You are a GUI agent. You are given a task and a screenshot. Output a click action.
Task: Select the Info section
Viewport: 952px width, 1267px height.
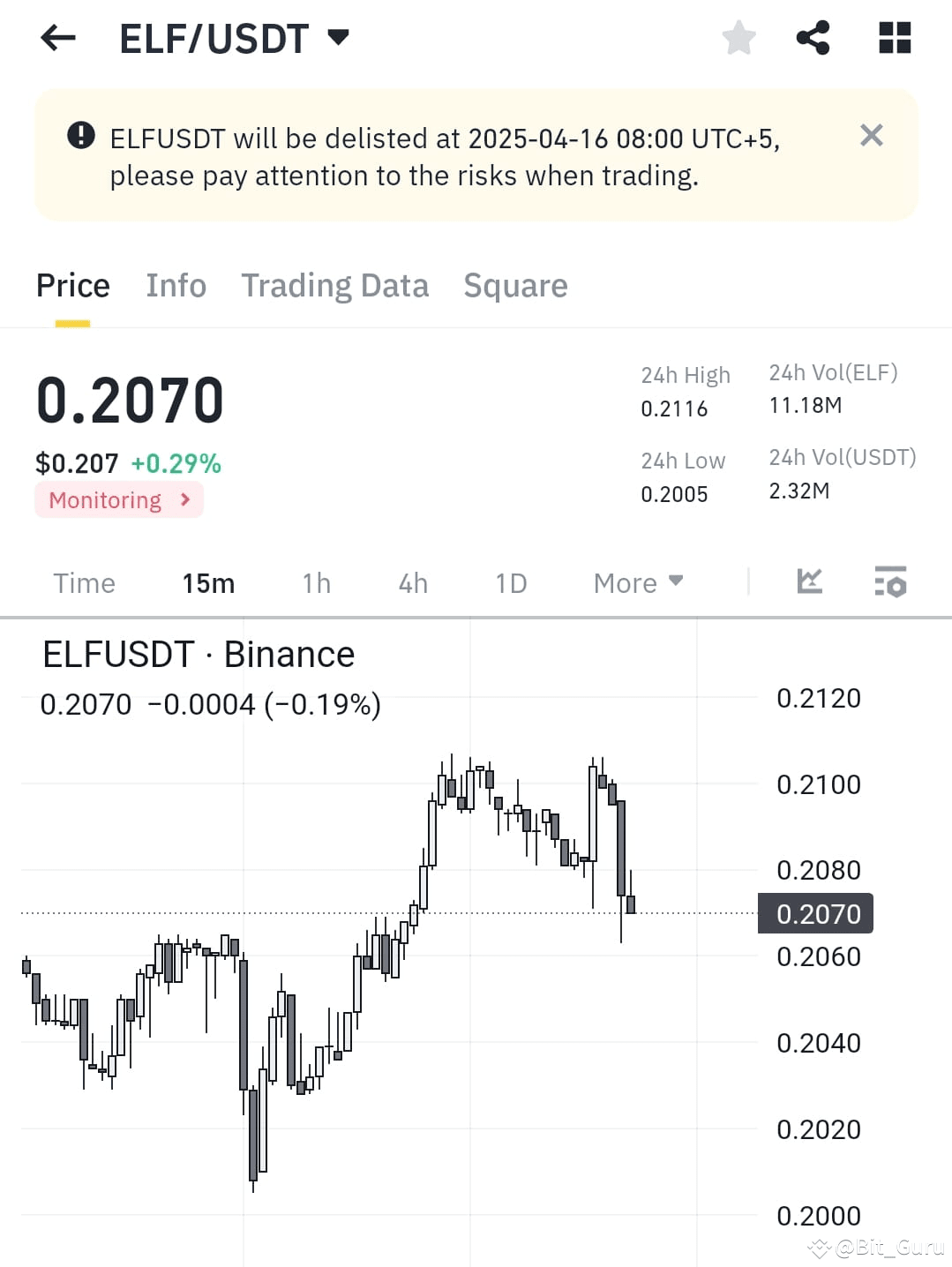[x=176, y=285]
